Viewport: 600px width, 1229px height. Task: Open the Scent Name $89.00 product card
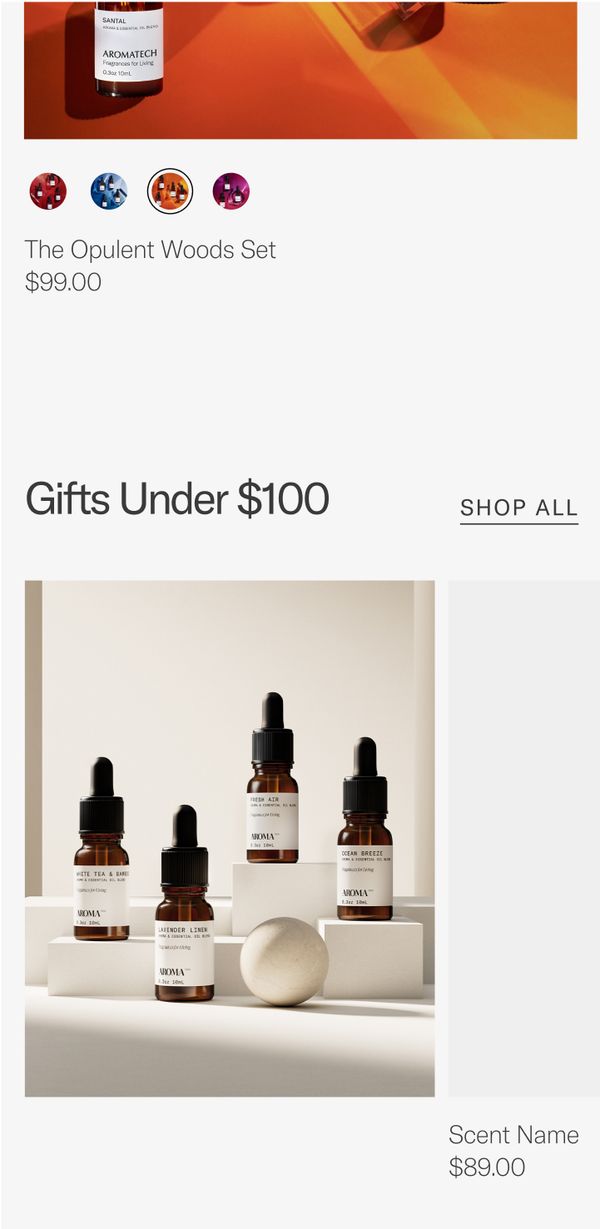[x=523, y=838]
